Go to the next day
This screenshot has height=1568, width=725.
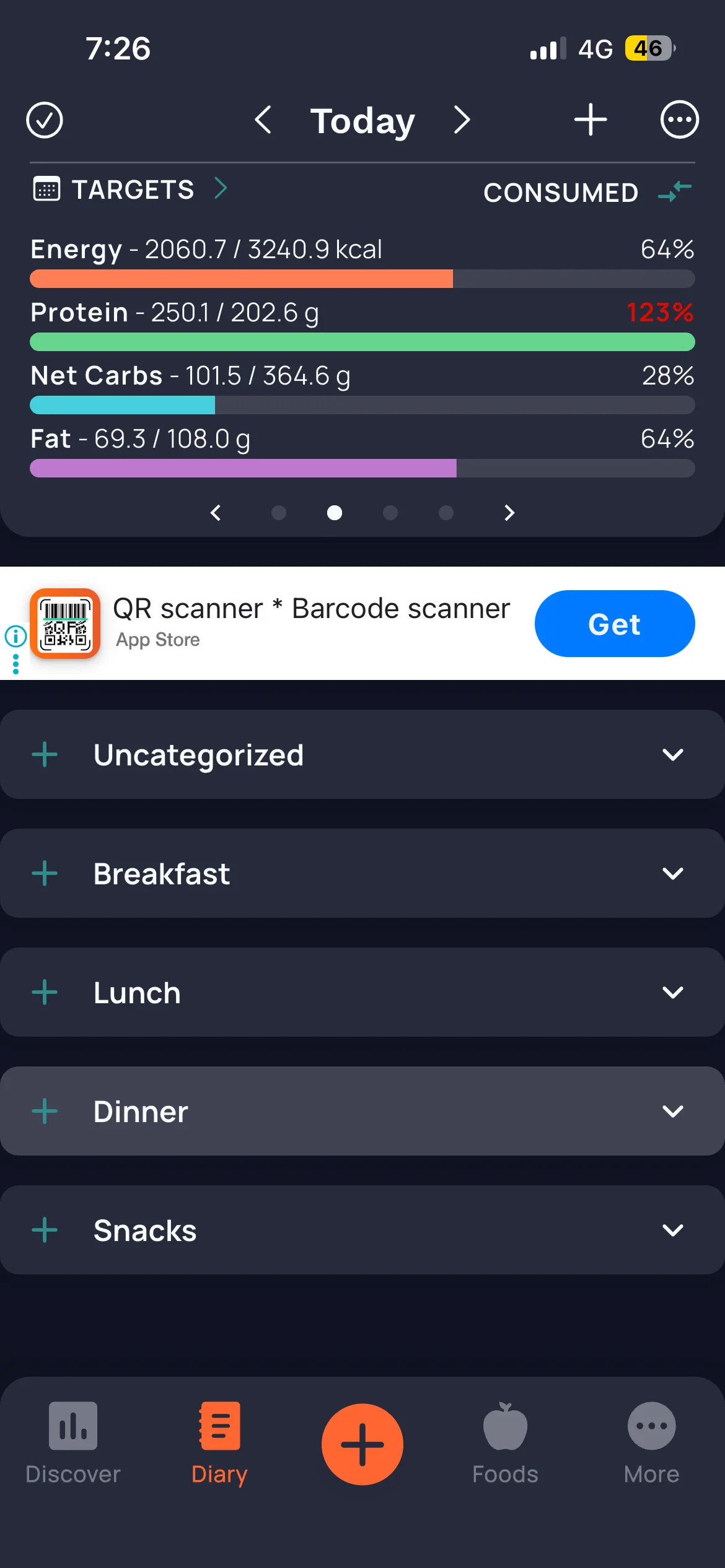pos(462,120)
